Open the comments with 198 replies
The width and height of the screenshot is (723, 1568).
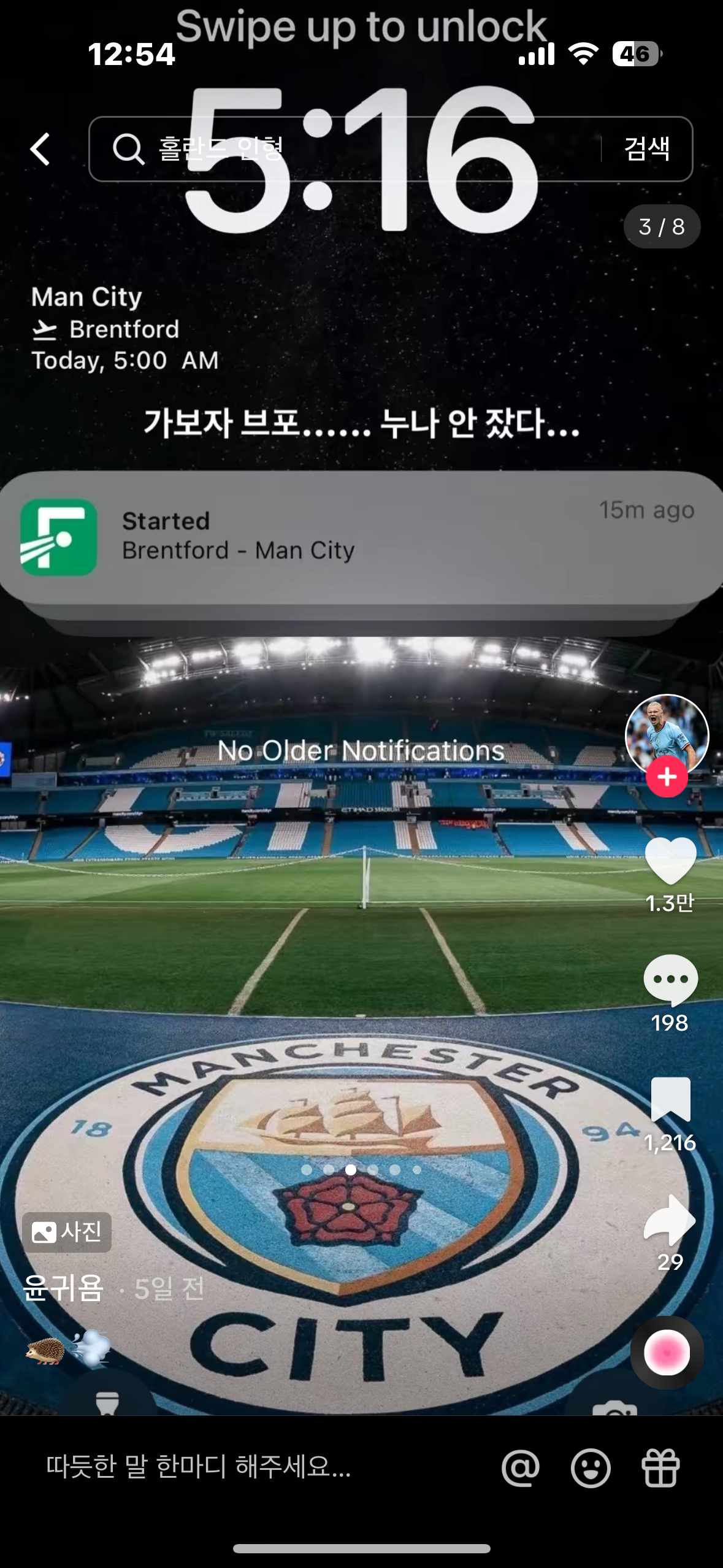point(670,980)
